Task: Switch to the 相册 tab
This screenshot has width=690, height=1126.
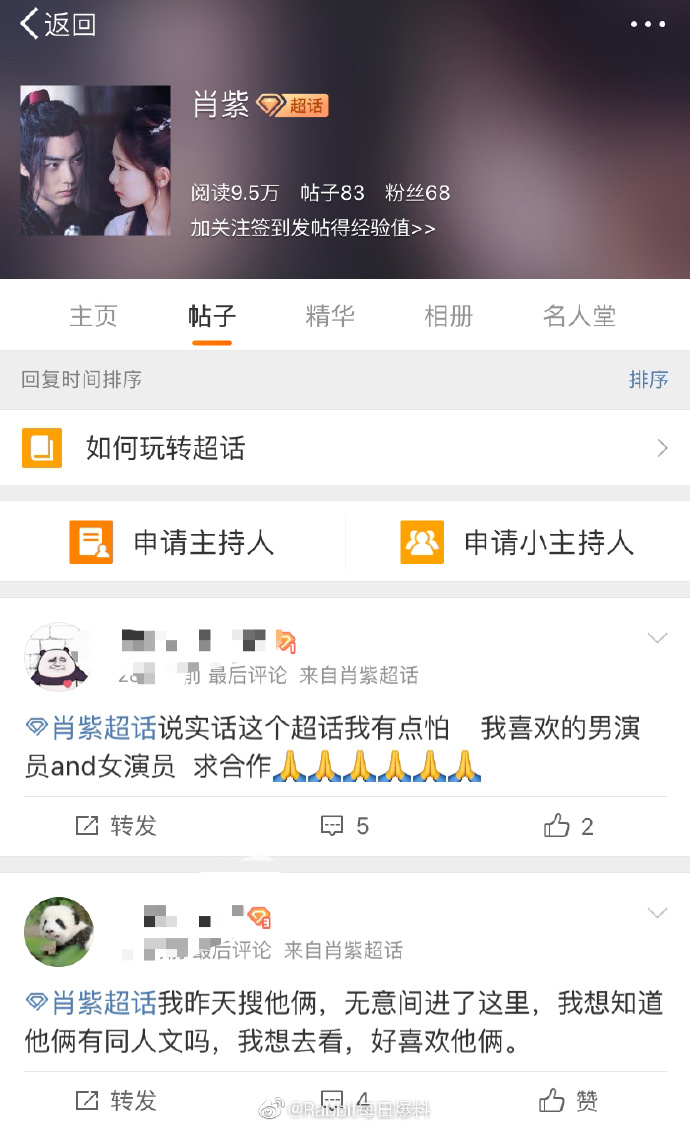Action: pos(448,316)
